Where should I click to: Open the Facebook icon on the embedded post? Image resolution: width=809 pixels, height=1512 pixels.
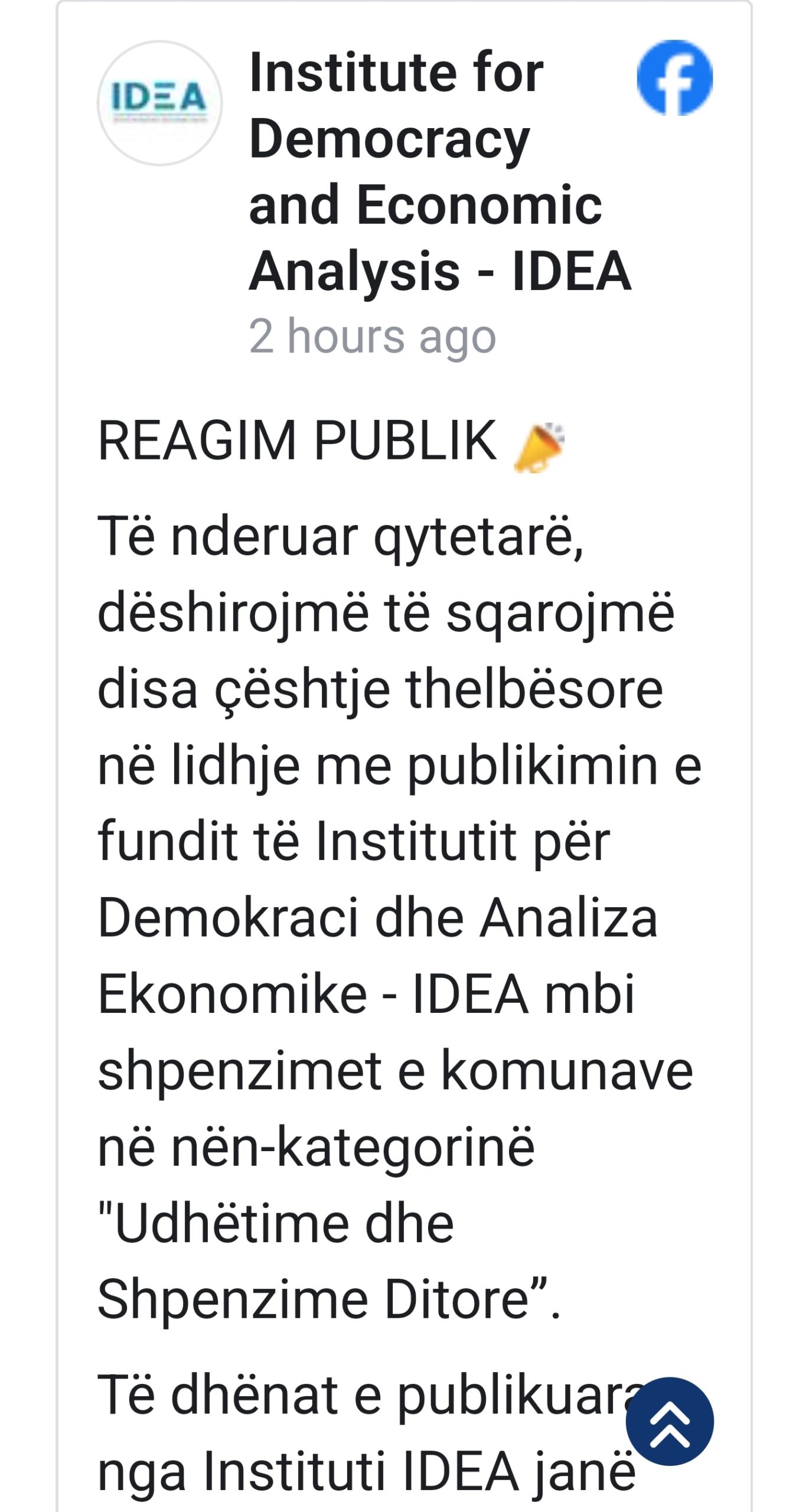[674, 77]
